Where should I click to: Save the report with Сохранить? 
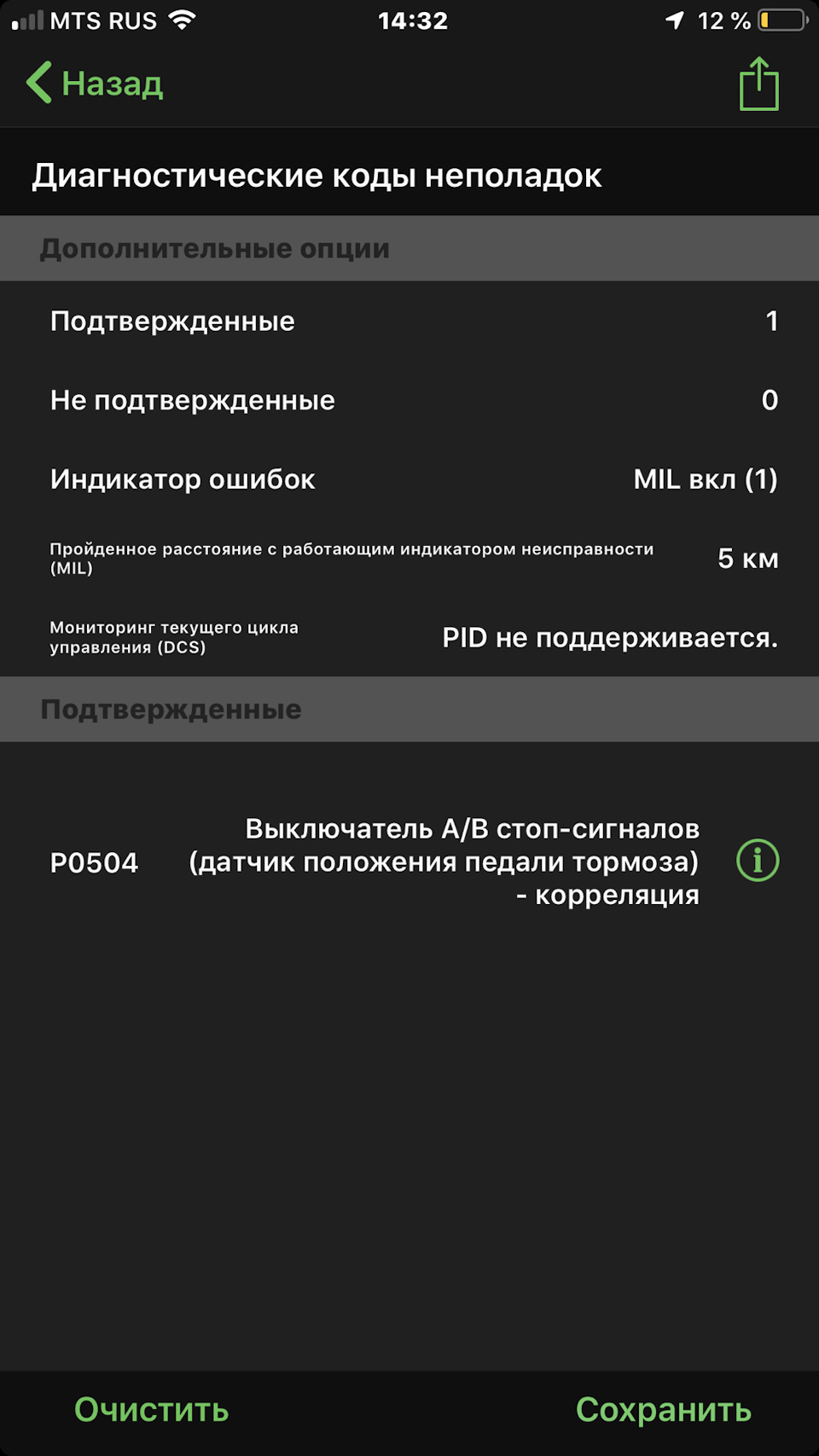tap(663, 1410)
